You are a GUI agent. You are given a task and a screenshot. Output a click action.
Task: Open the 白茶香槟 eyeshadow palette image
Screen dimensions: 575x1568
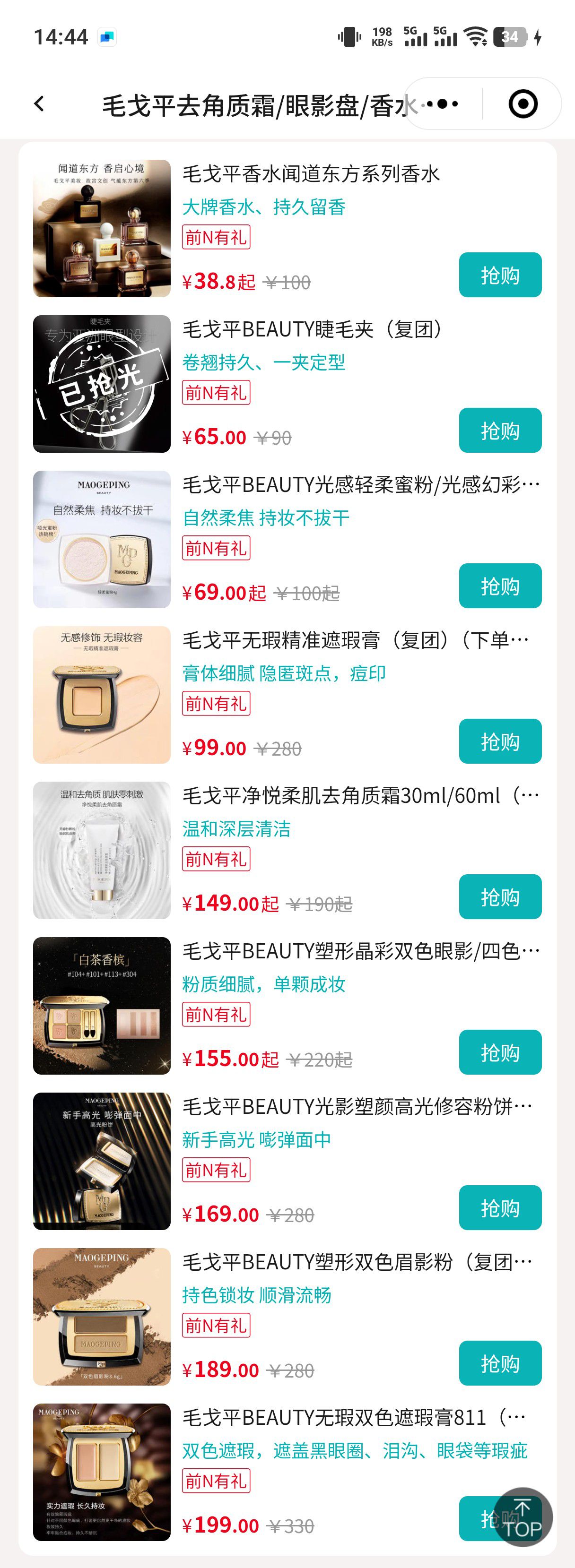click(x=102, y=1006)
